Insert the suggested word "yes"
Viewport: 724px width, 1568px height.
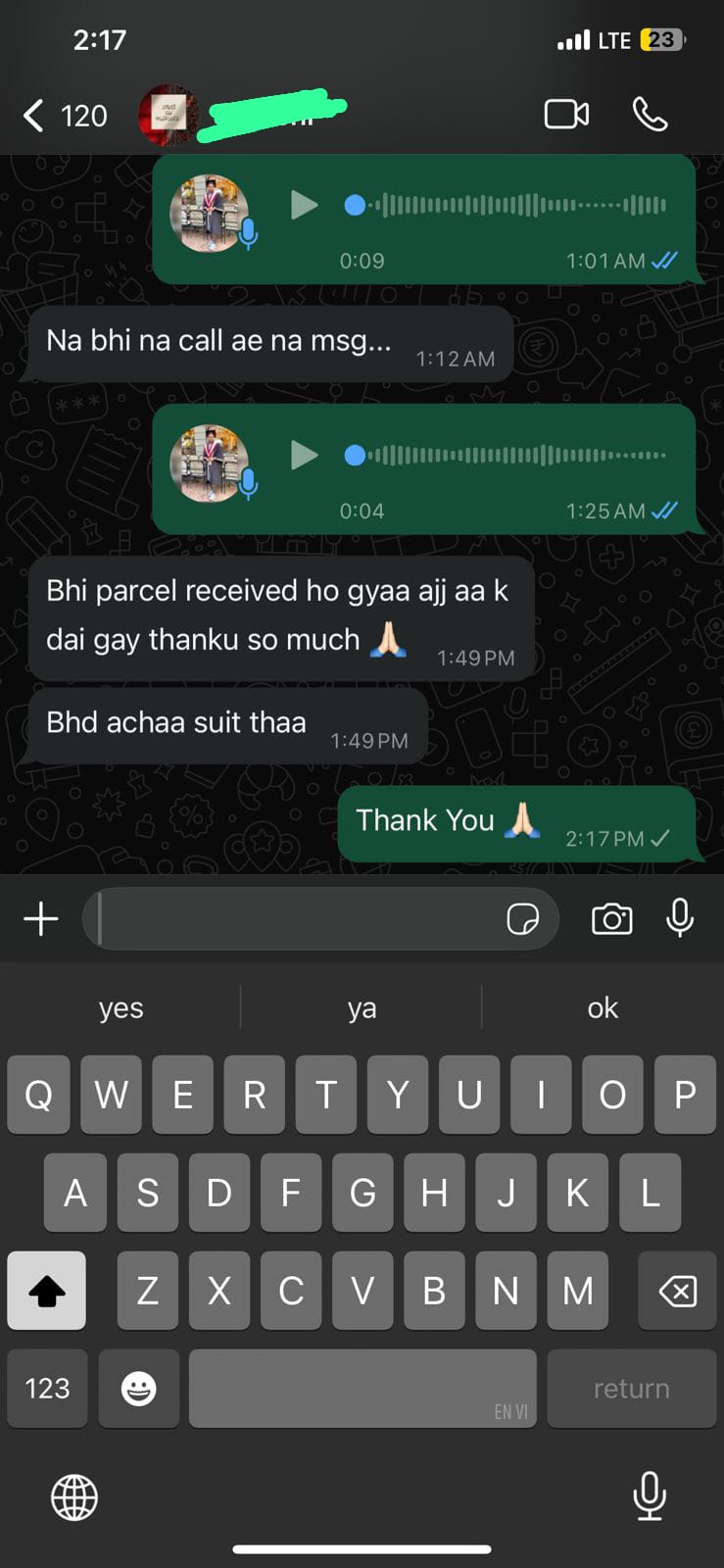[121, 1007]
